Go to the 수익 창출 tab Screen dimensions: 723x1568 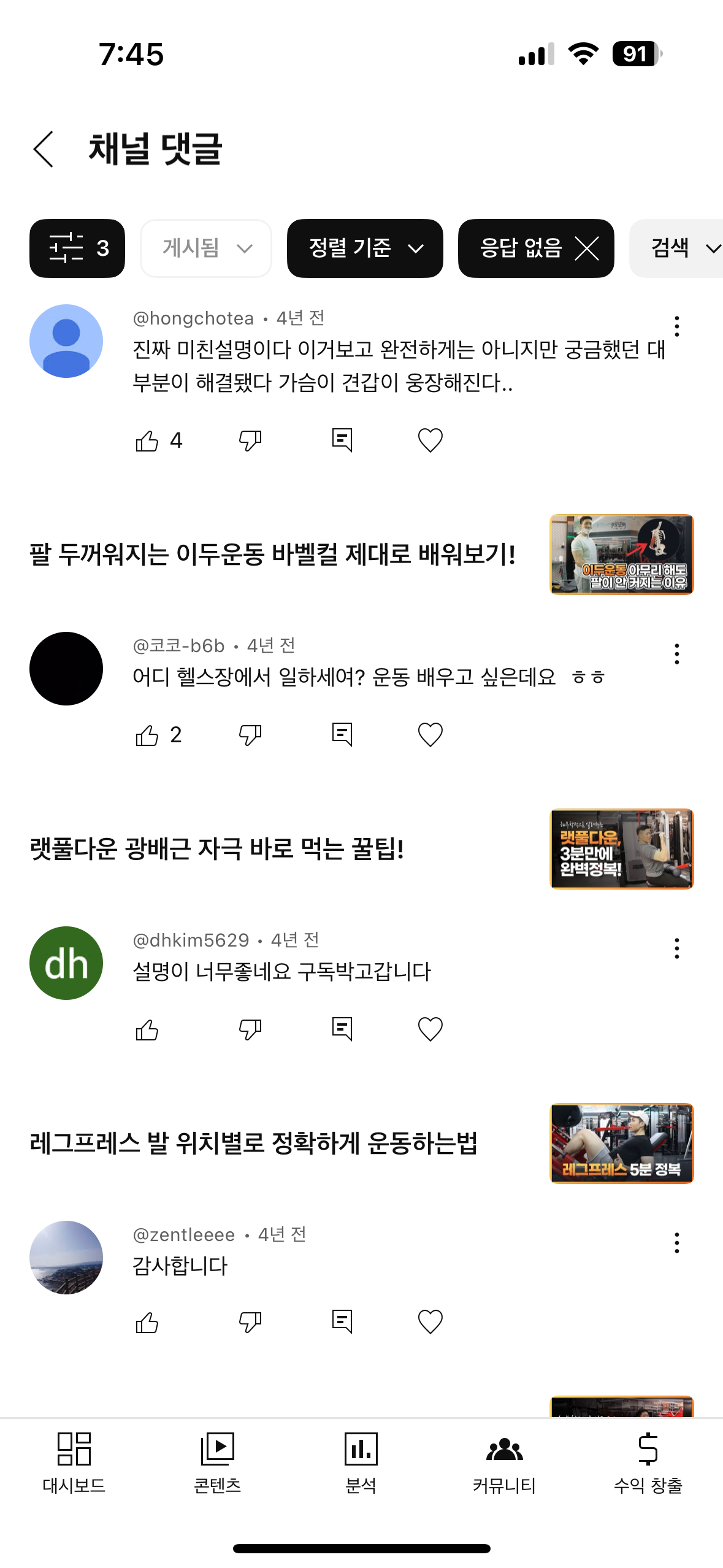click(x=648, y=1462)
